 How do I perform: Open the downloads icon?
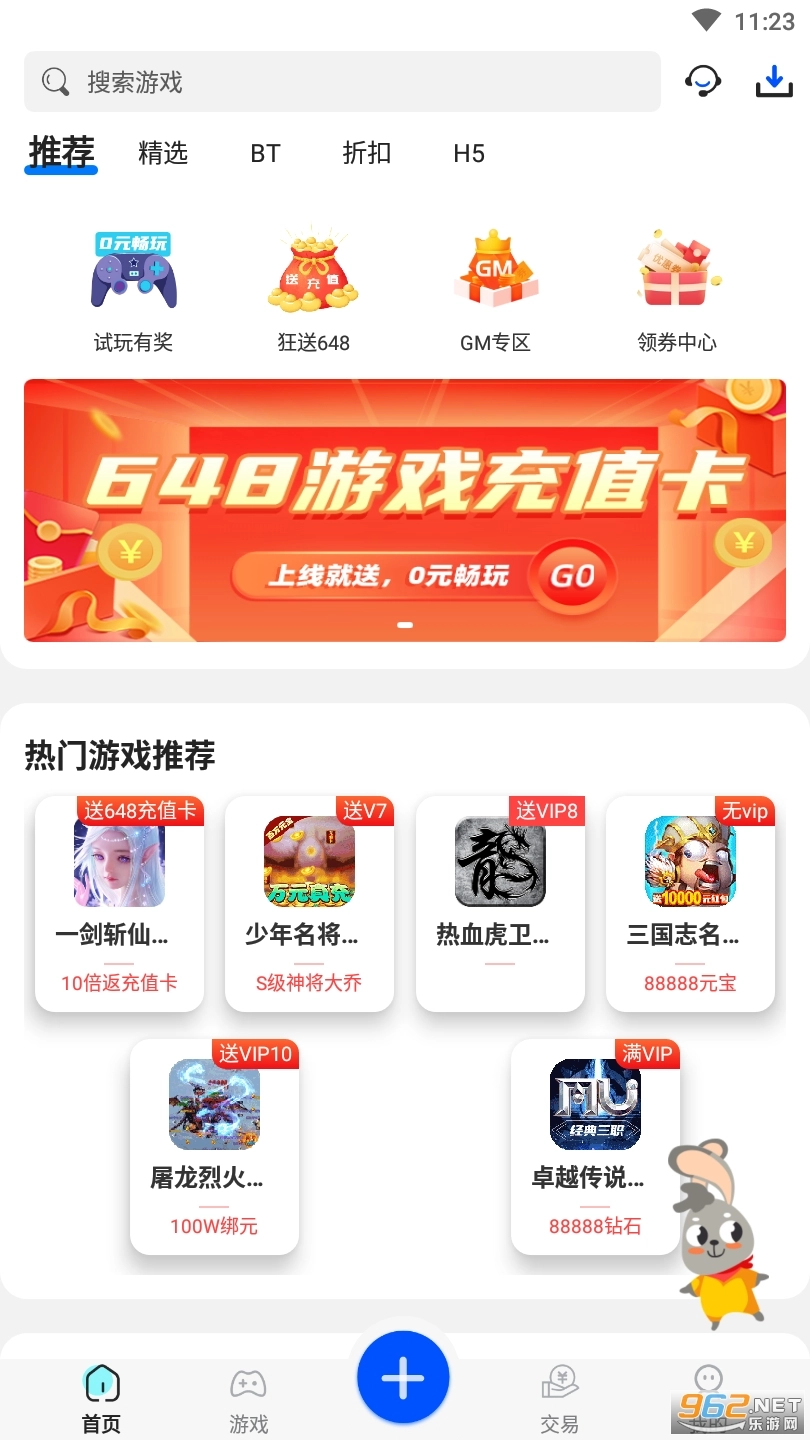(x=773, y=81)
